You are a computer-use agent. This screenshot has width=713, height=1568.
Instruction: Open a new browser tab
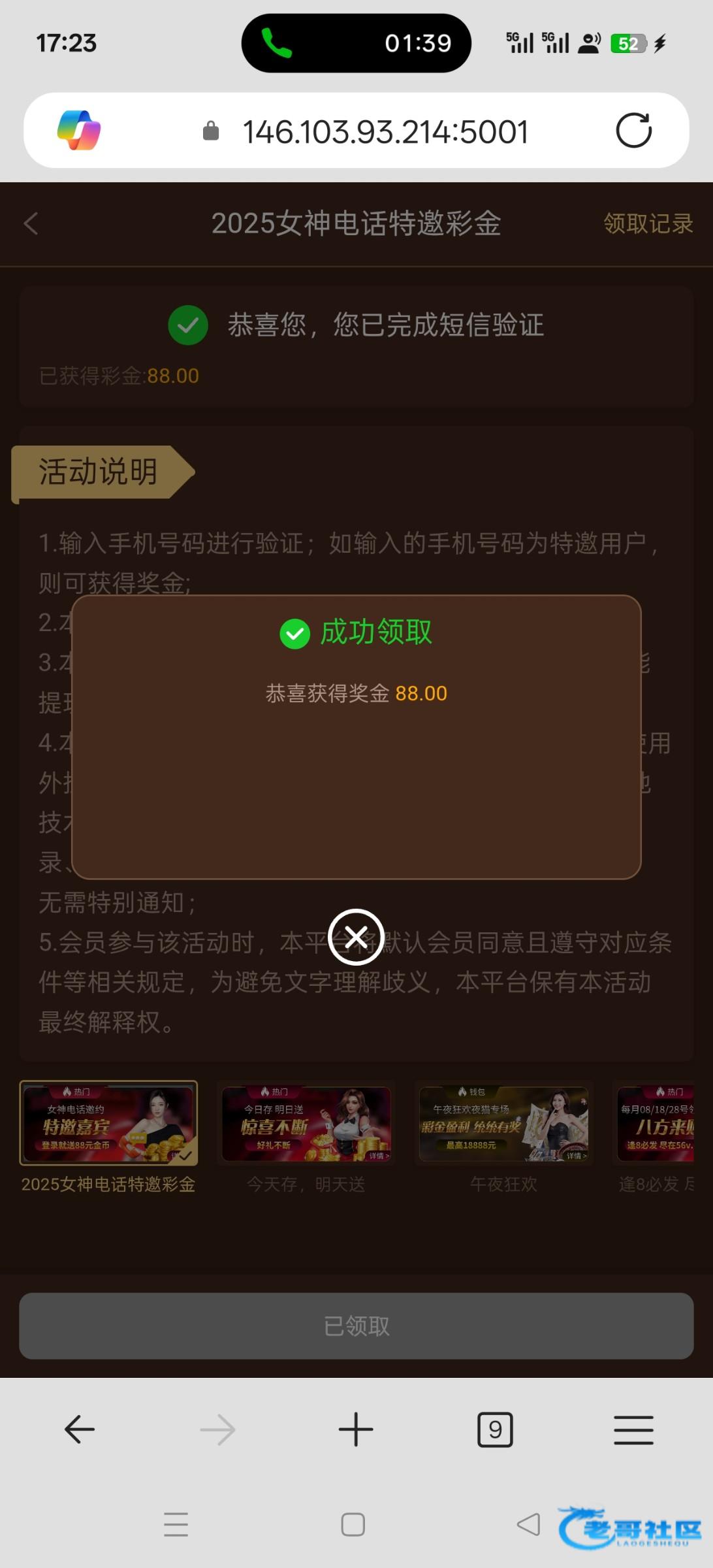tap(356, 1429)
